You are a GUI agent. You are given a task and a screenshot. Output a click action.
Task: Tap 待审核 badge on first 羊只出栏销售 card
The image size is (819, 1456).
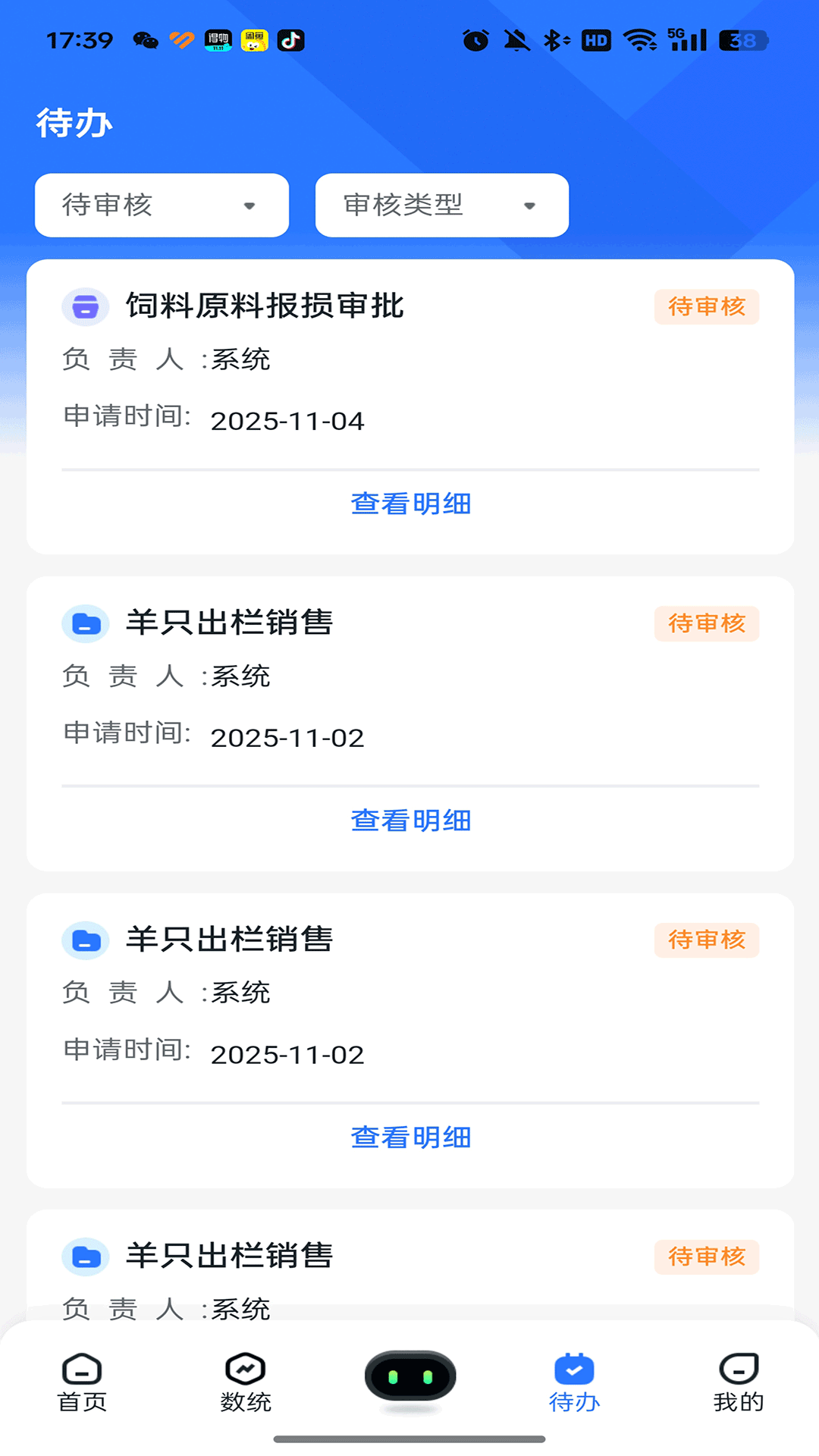[x=706, y=623]
